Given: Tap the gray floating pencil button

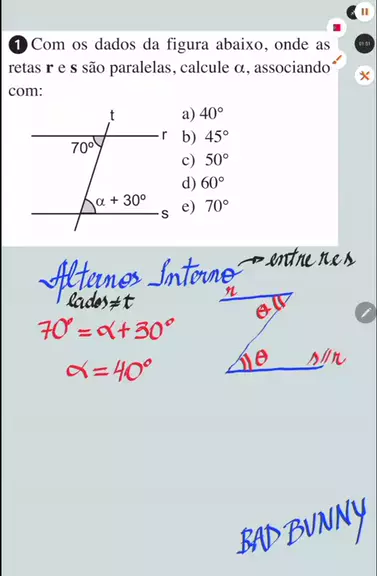Looking at the screenshot, I should [x=366, y=313].
